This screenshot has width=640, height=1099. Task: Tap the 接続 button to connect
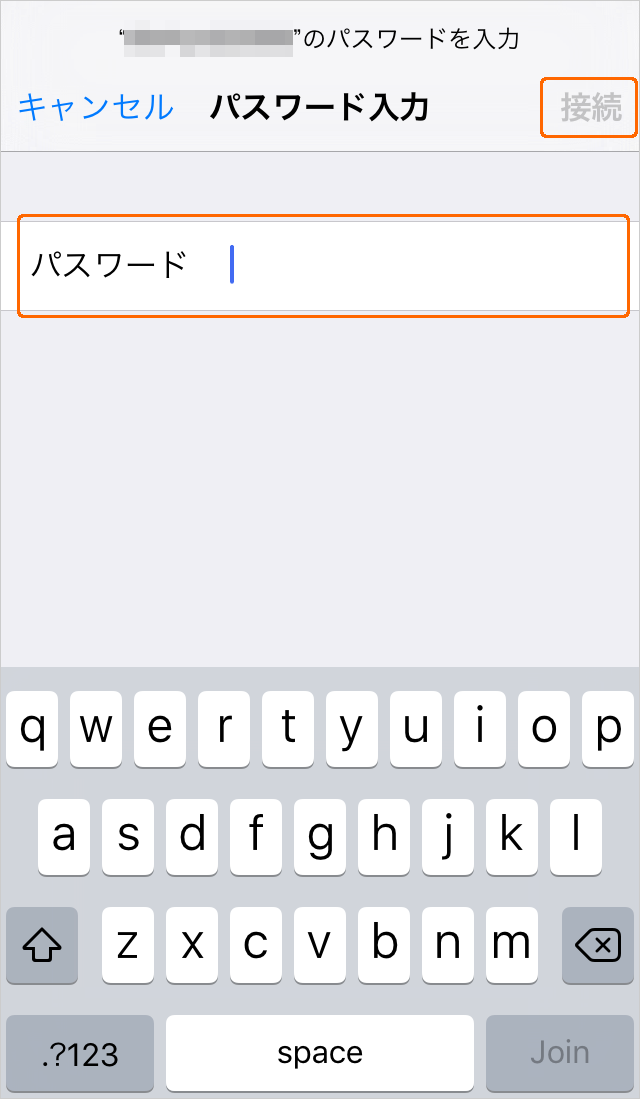590,107
